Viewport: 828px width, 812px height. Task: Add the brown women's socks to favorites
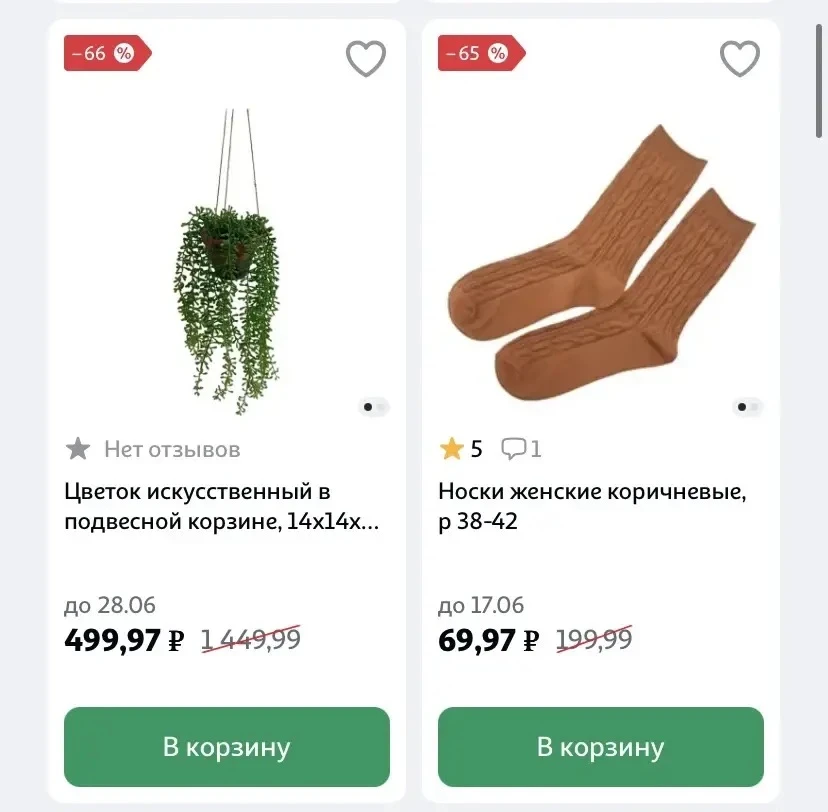tap(740, 58)
